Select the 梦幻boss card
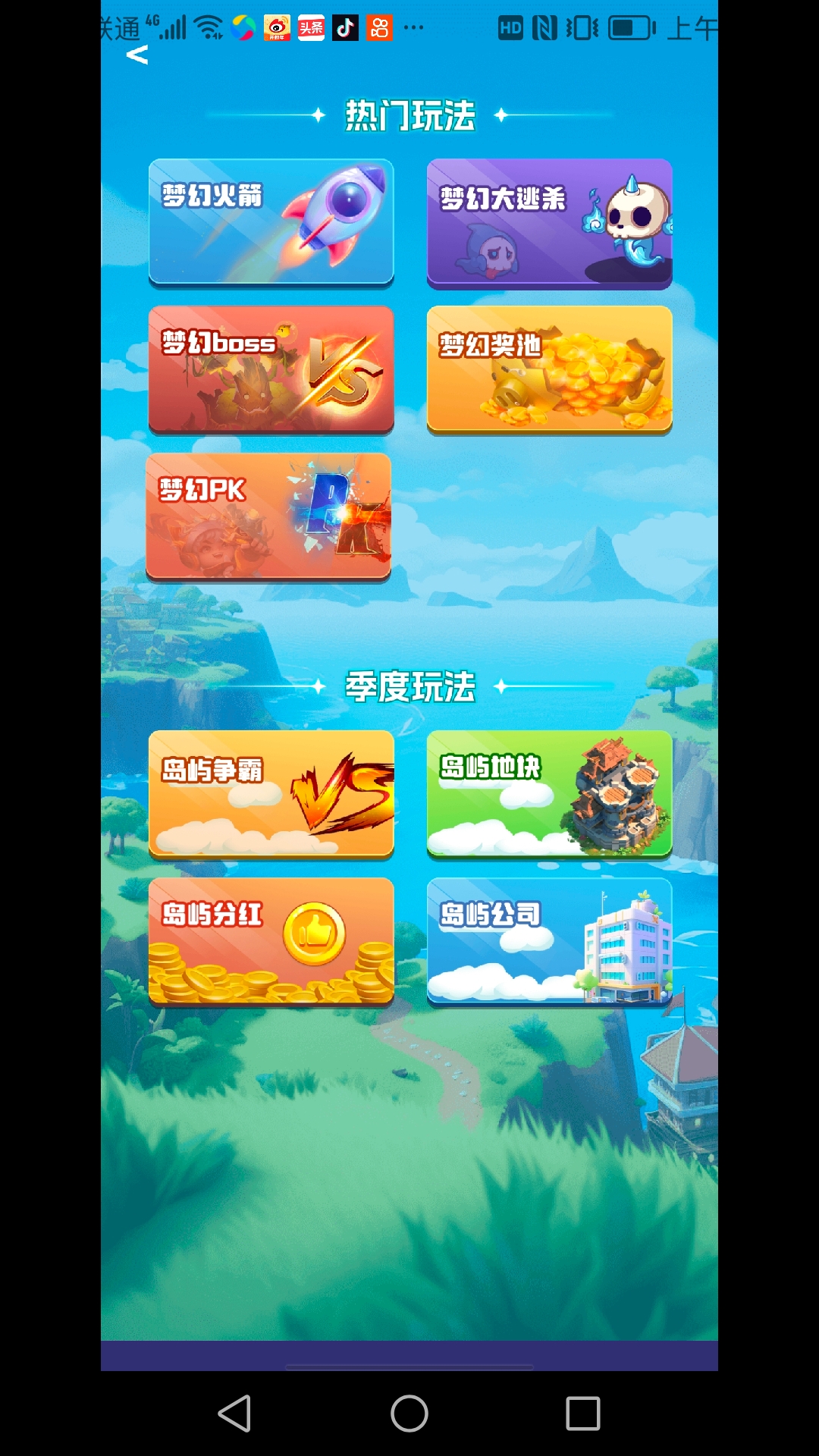 (x=271, y=369)
